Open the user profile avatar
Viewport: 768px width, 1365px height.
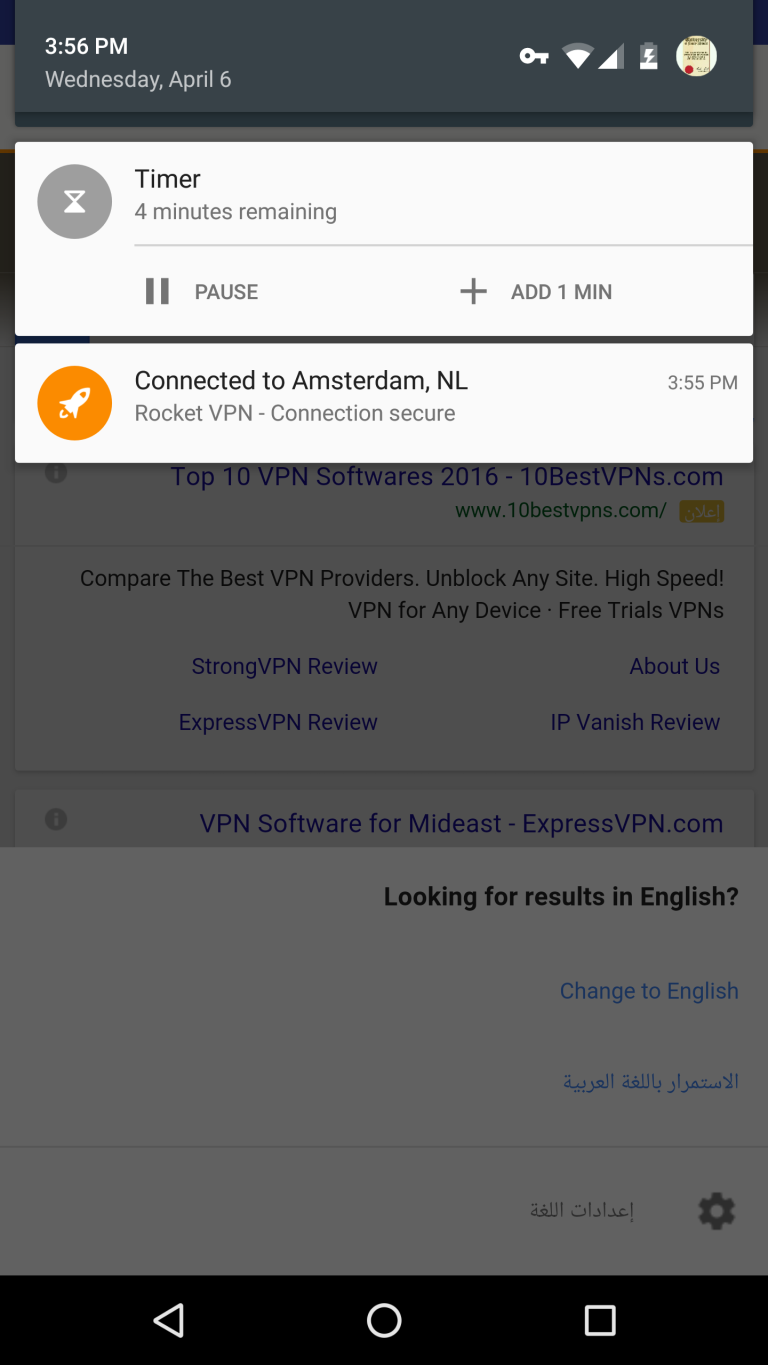tap(696, 57)
